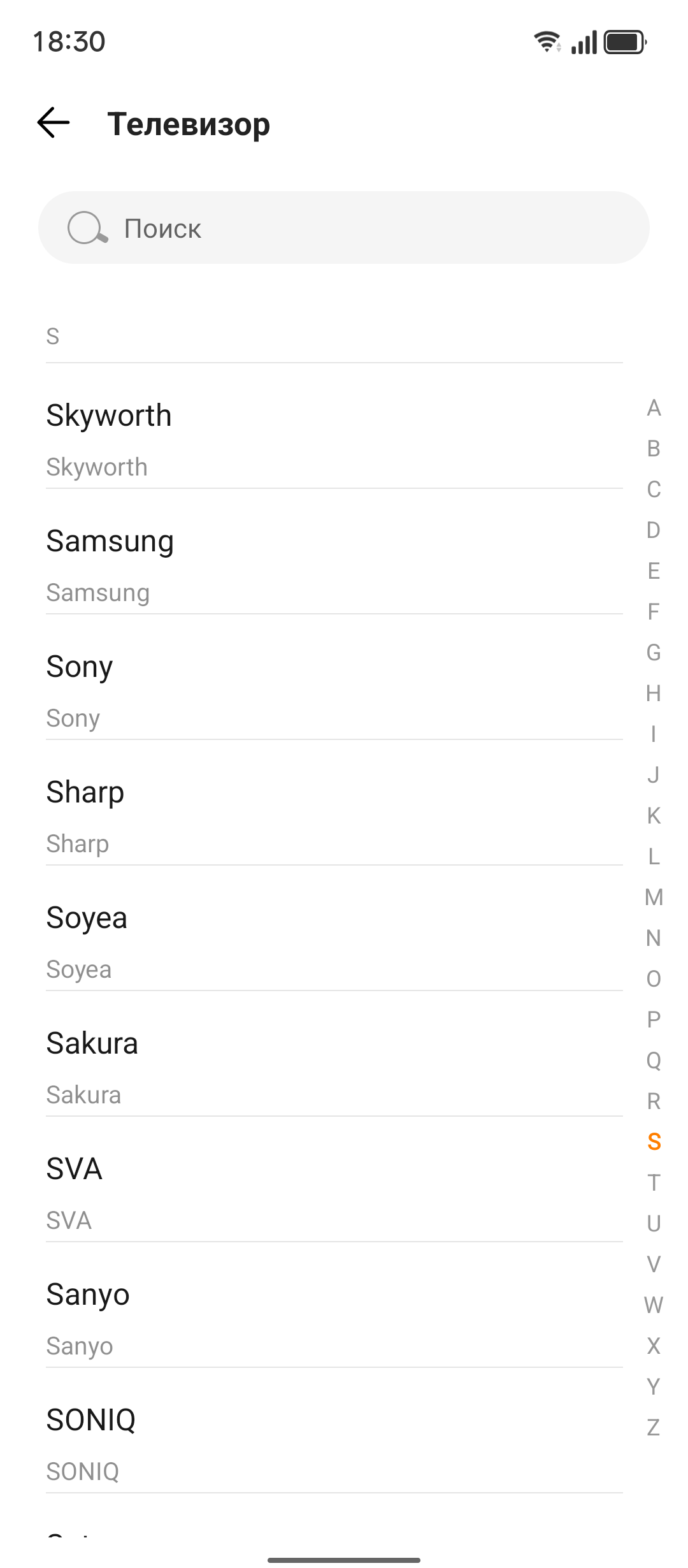
Task: Go back from the Телевизор screen
Action: point(54,122)
